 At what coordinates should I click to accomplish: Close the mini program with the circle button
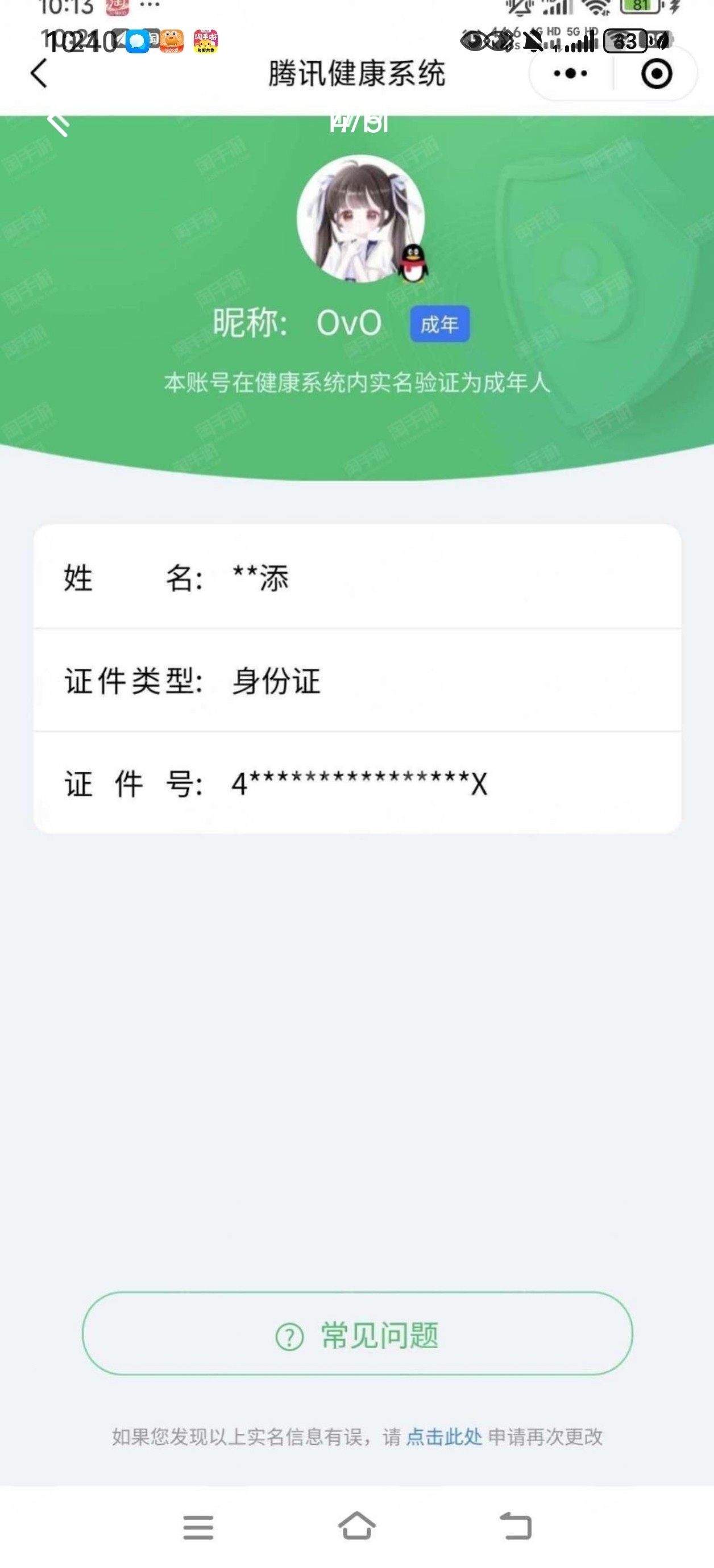pos(656,74)
